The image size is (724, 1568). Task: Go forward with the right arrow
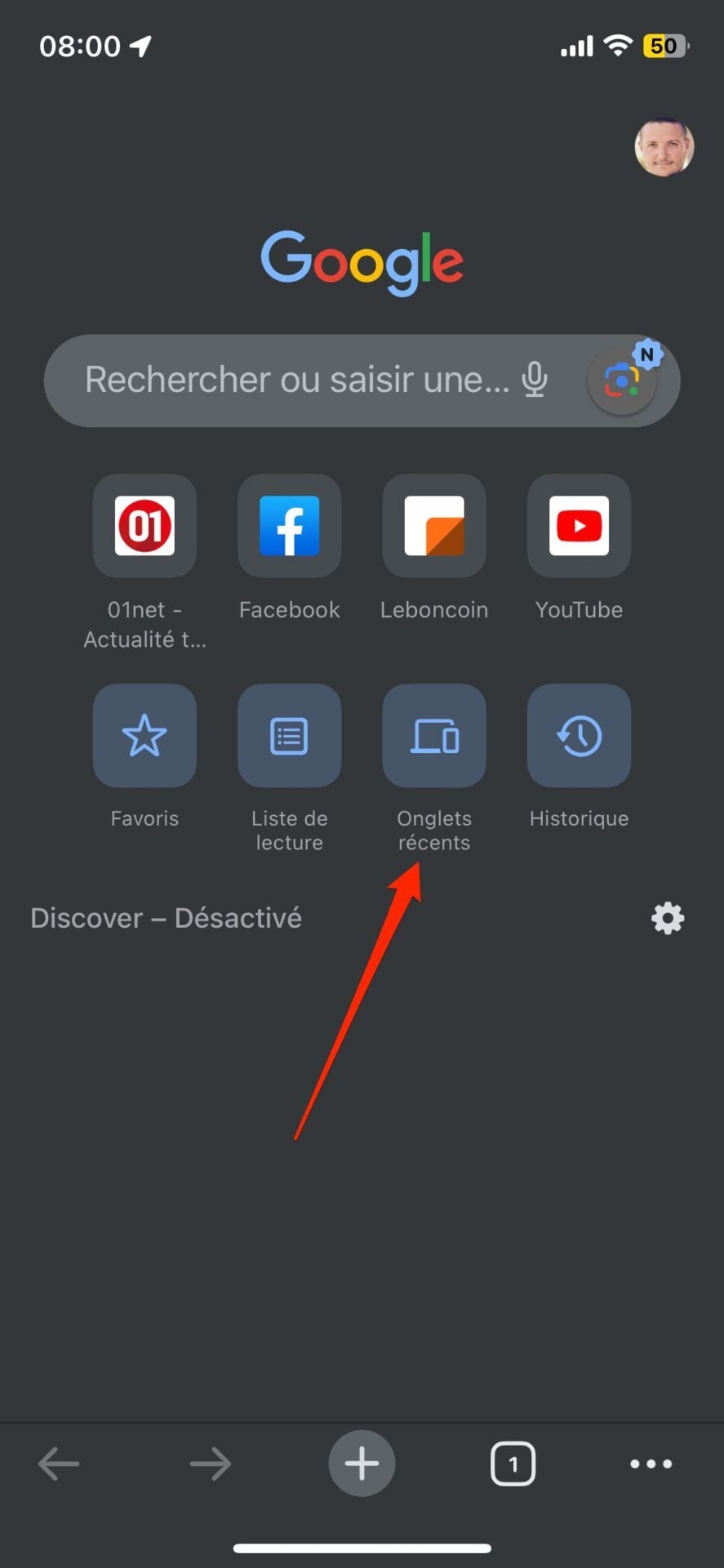pos(211,1463)
